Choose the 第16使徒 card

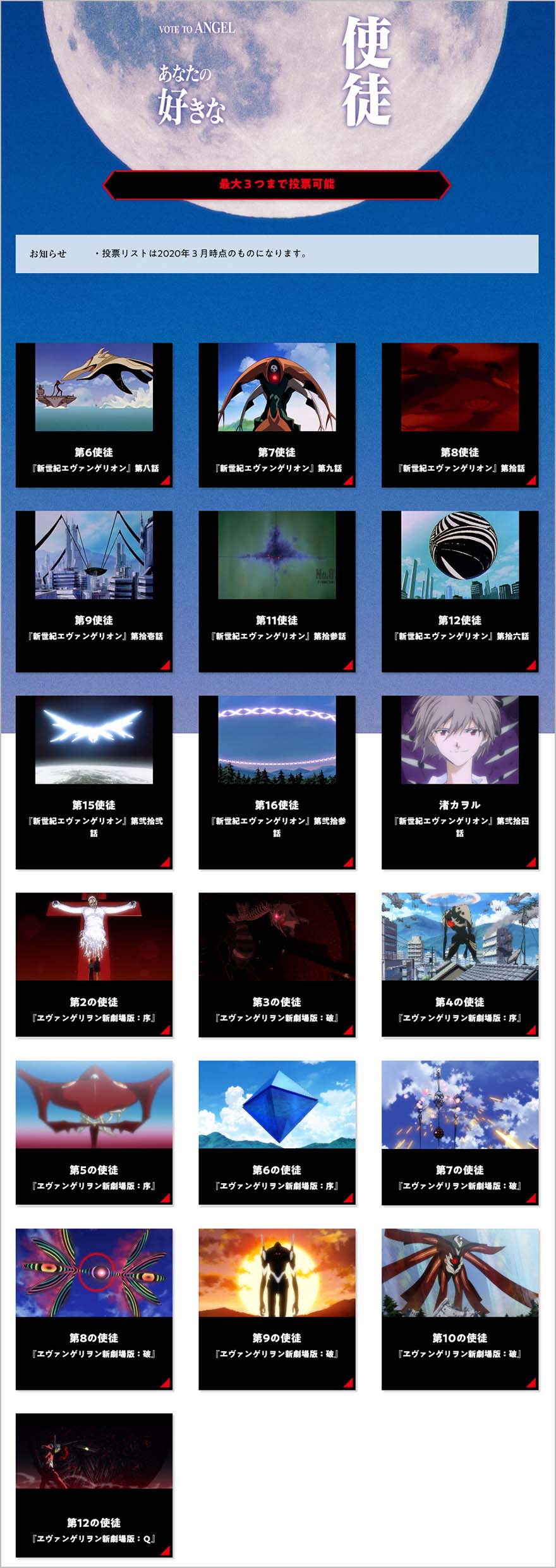coord(277,782)
